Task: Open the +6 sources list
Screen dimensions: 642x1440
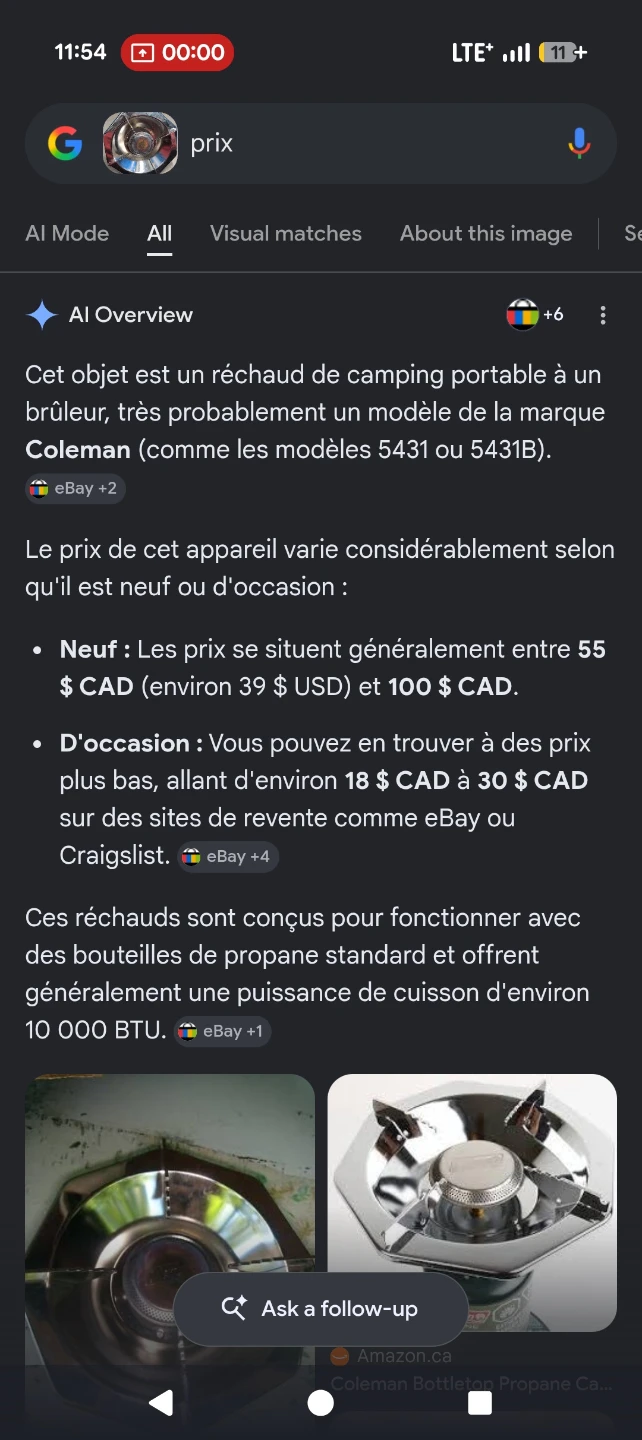Action: (536, 315)
